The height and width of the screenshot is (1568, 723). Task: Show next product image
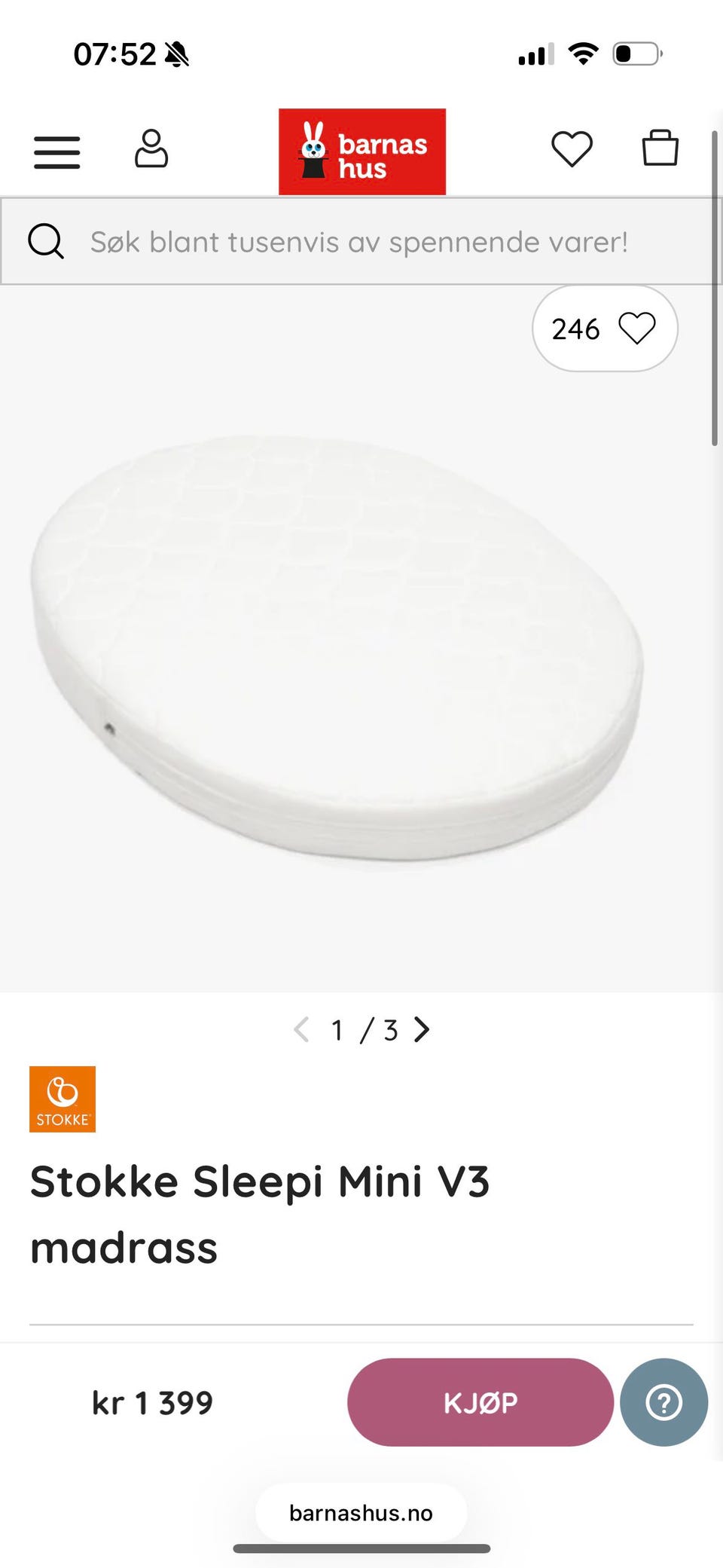click(x=423, y=1029)
